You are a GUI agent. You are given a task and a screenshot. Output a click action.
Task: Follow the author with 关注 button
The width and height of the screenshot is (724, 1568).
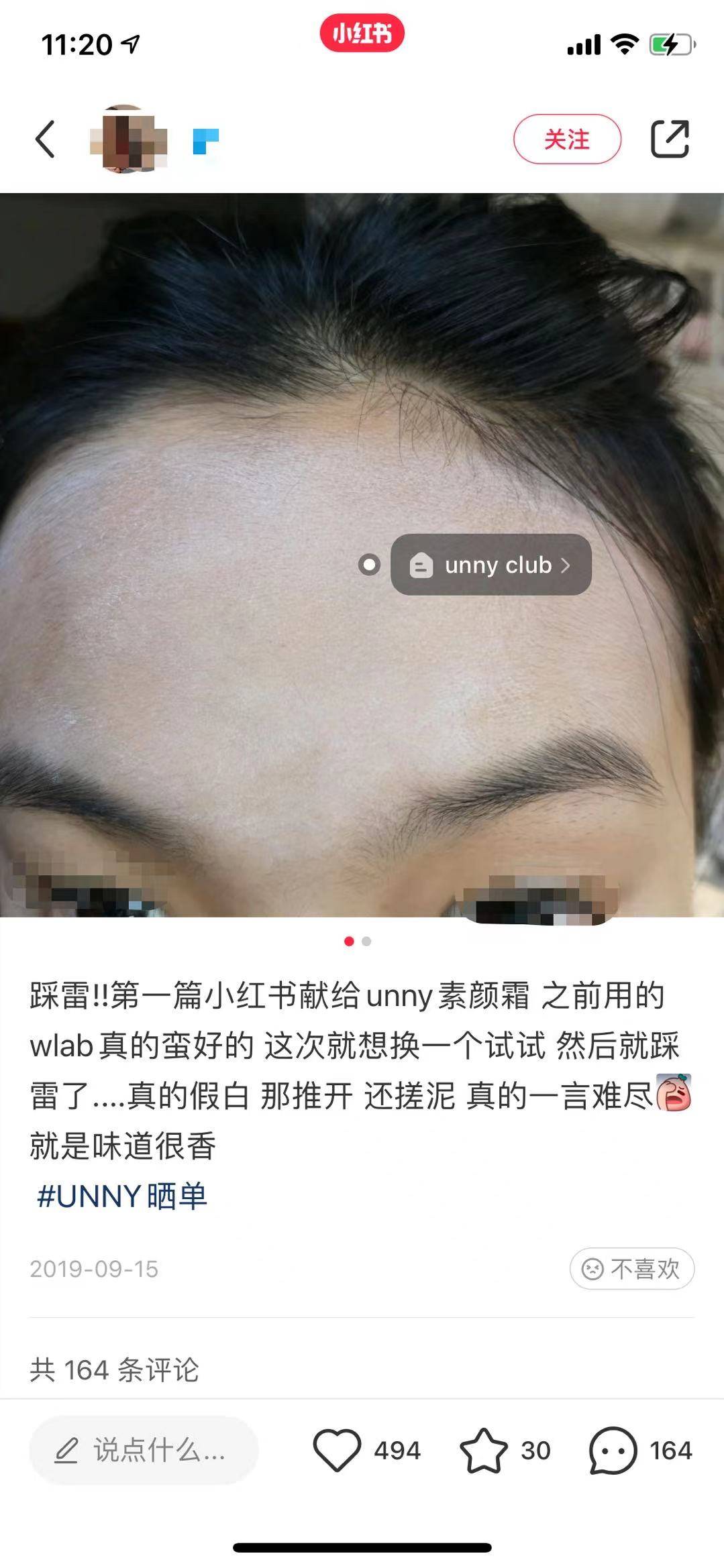coord(567,139)
